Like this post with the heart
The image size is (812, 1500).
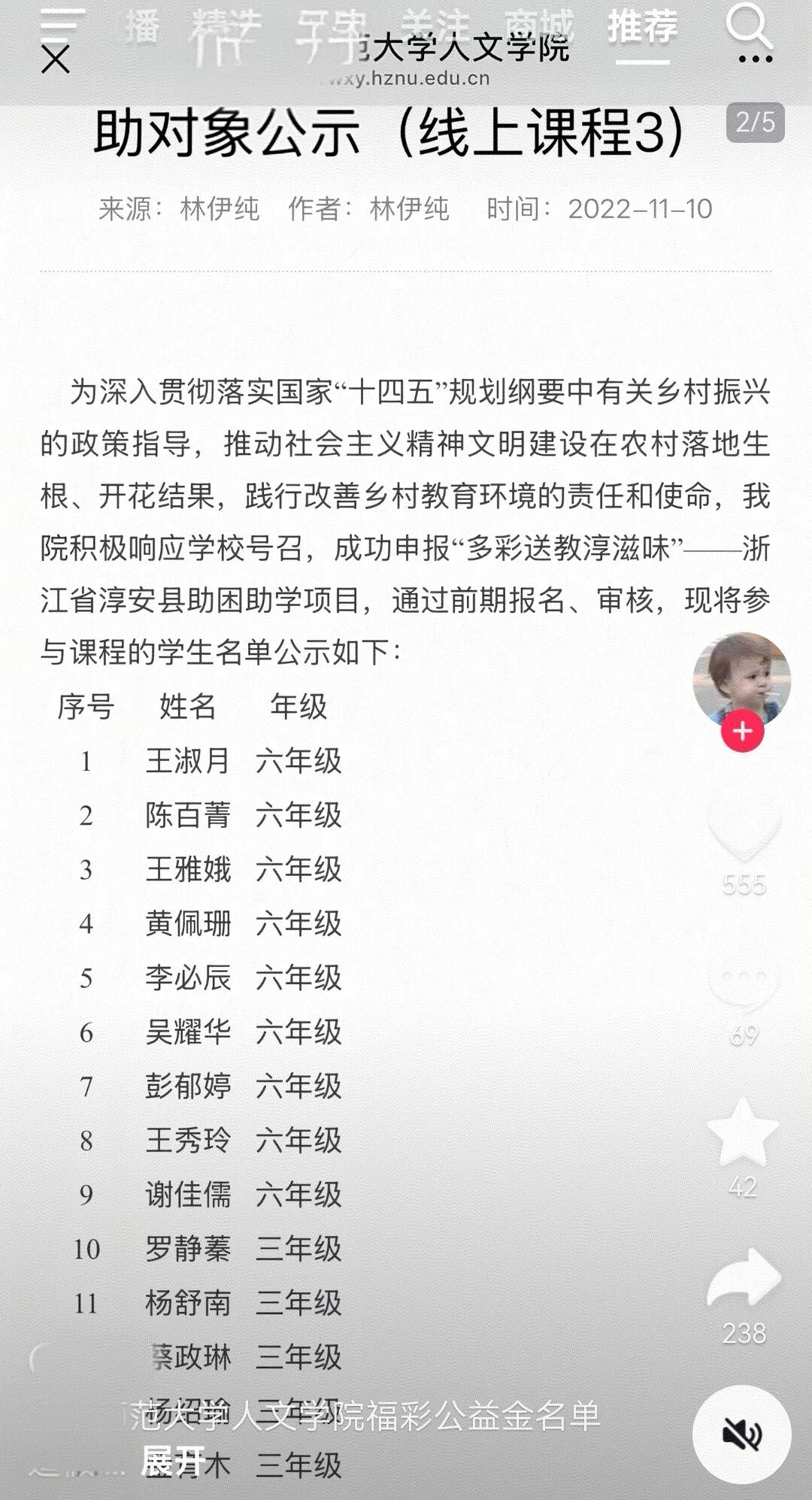744,831
